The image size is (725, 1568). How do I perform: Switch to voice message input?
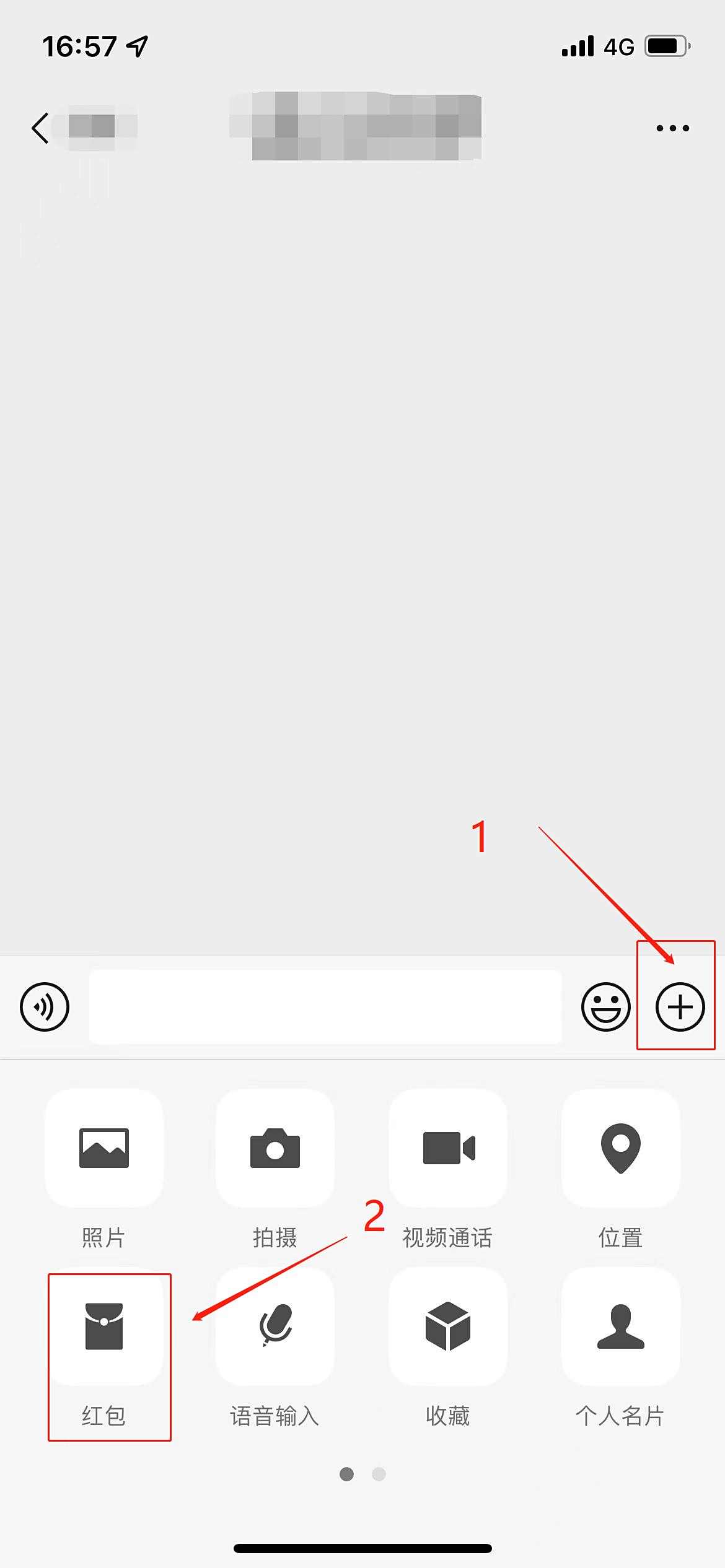45,1006
